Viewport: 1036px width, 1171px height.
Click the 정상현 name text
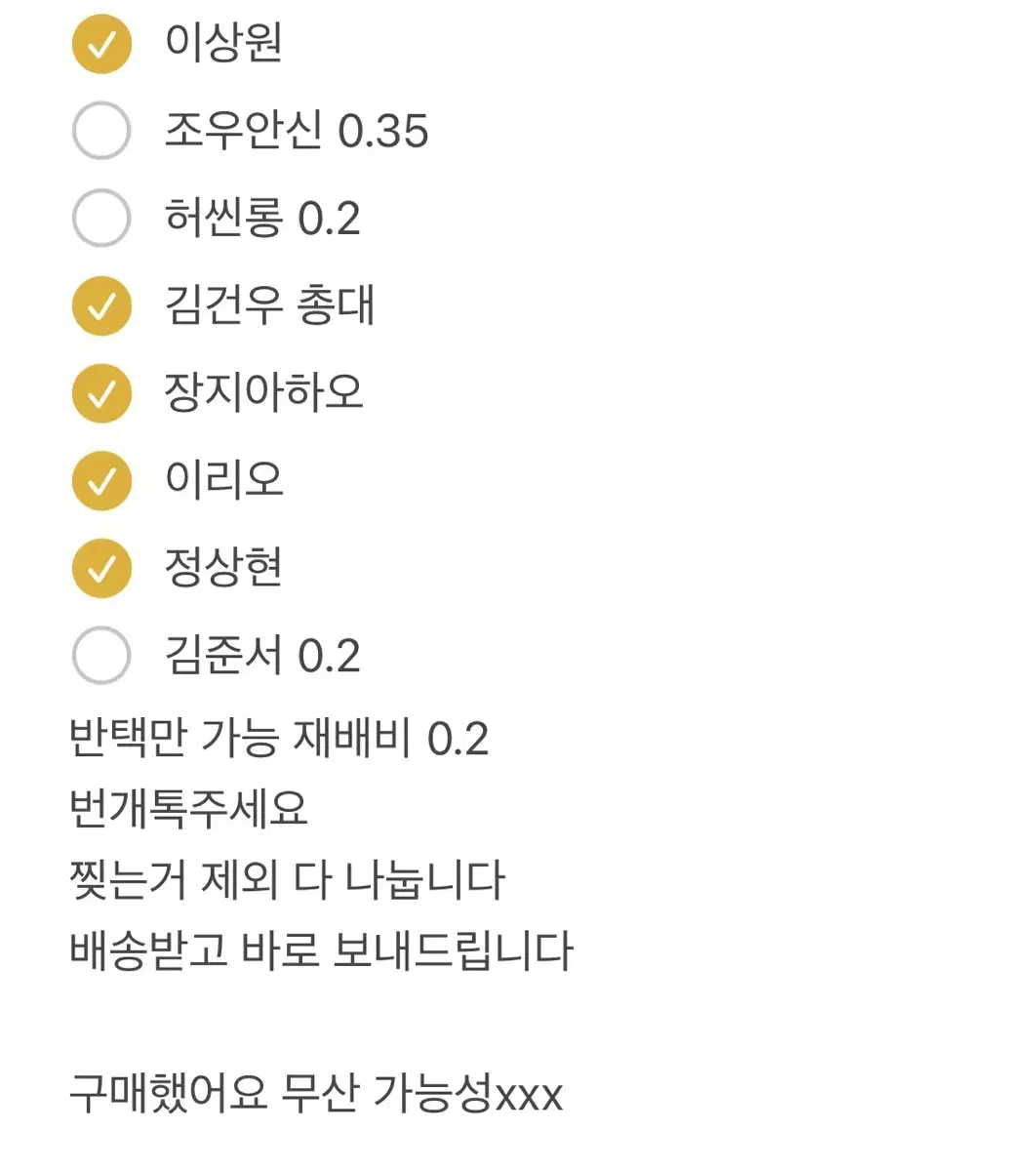(224, 567)
